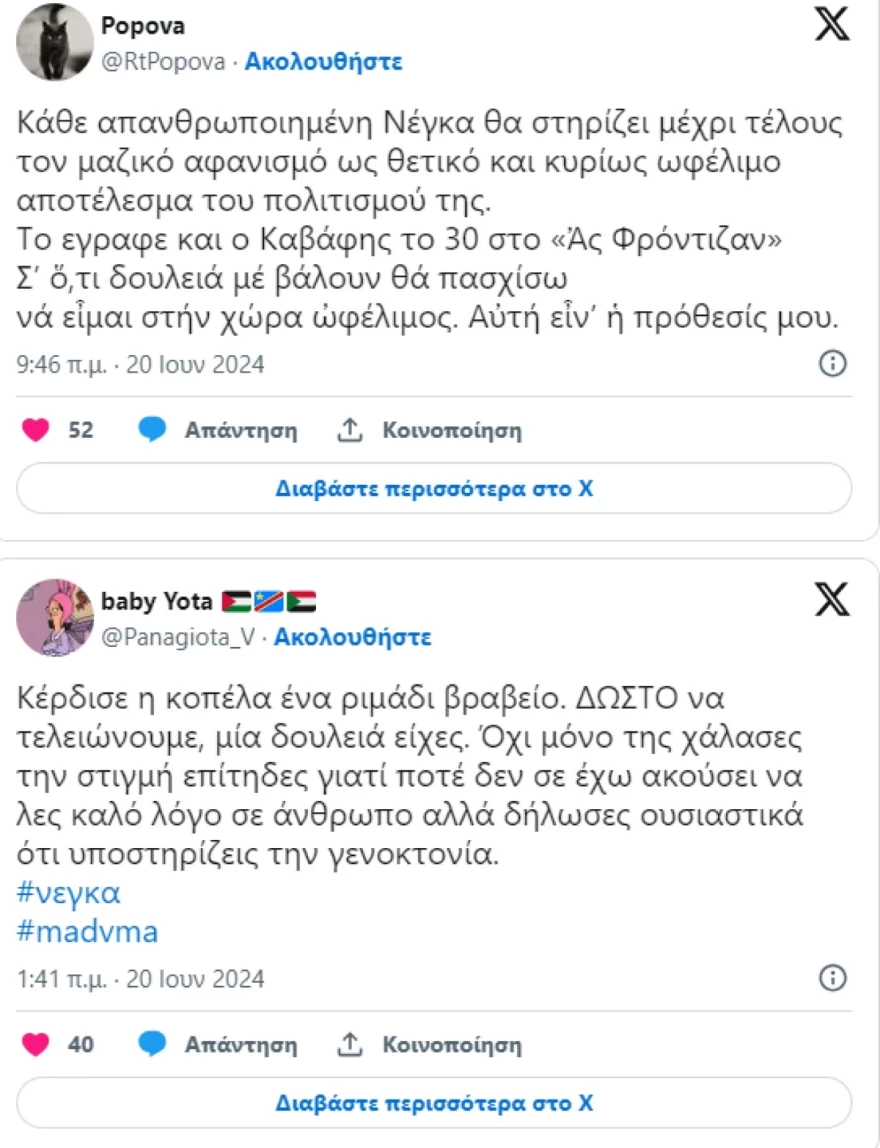The width and height of the screenshot is (880, 1148).
Task: Click the share icon on baby Yota's tweet
Action: click(x=349, y=1043)
